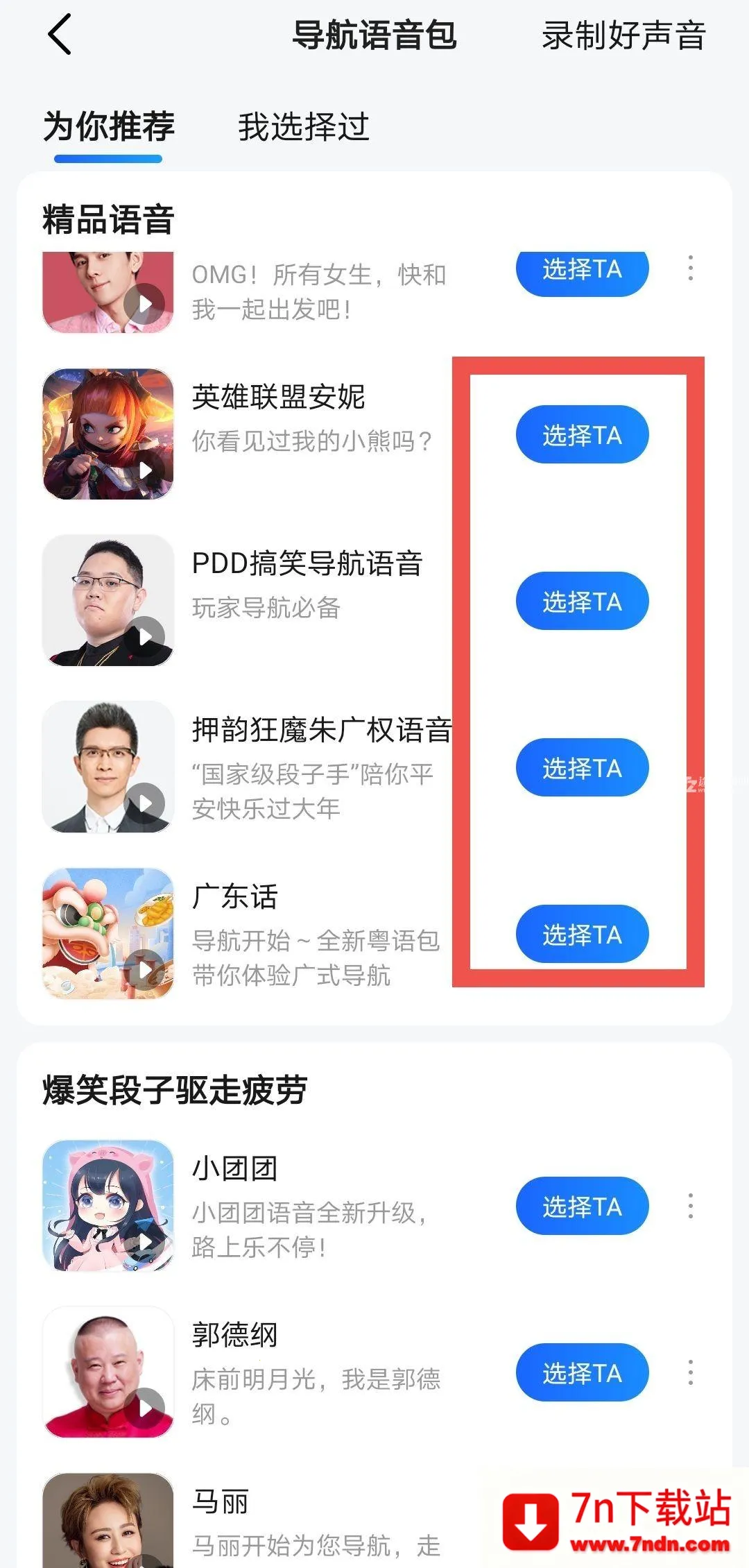Select 押韵狂魔朱广权语音 via 选择TA
Viewport: 749px width, 1568px height.
tap(582, 768)
